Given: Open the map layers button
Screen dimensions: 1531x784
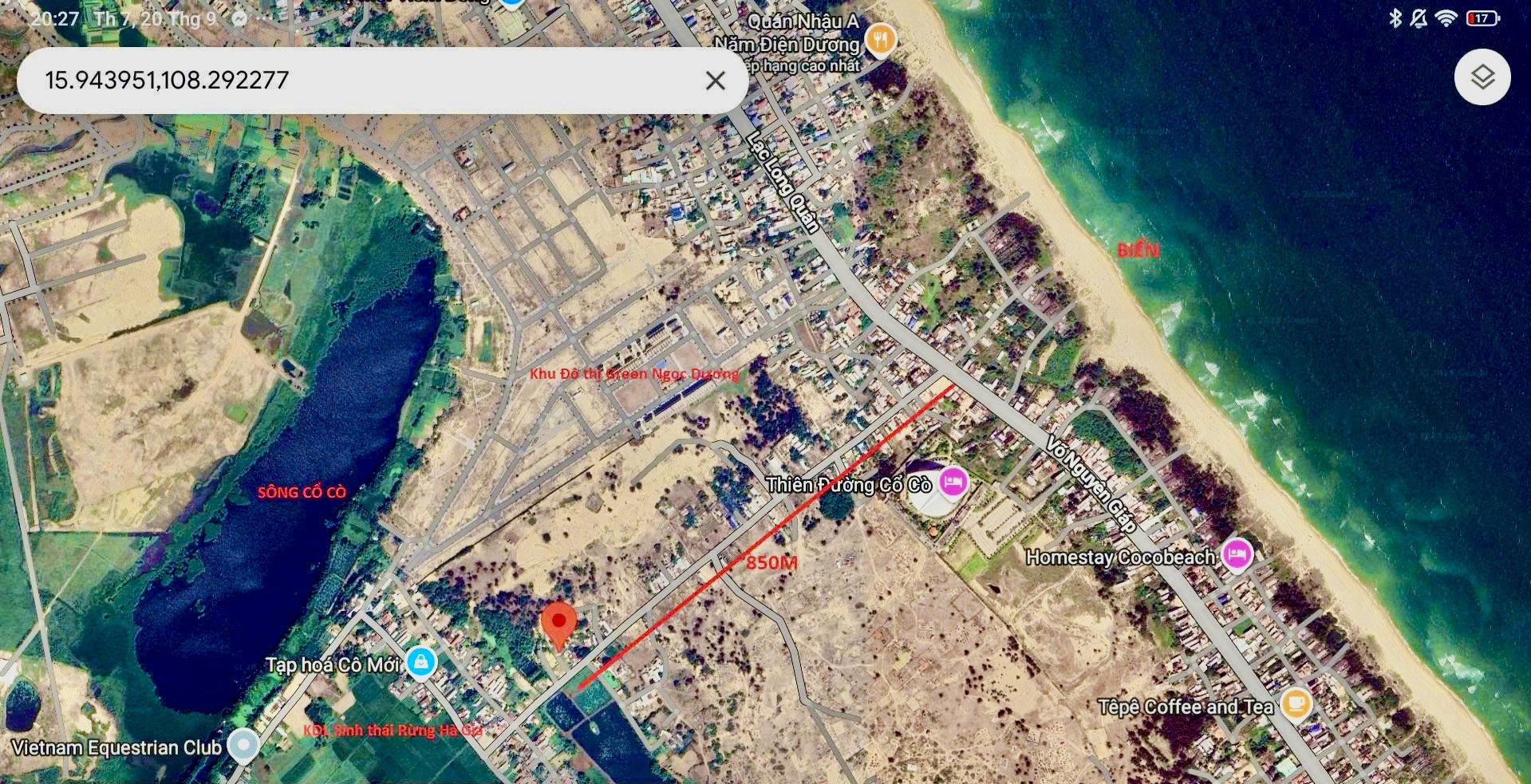Looking at the screenshot, I should (x=1482, y=77).
